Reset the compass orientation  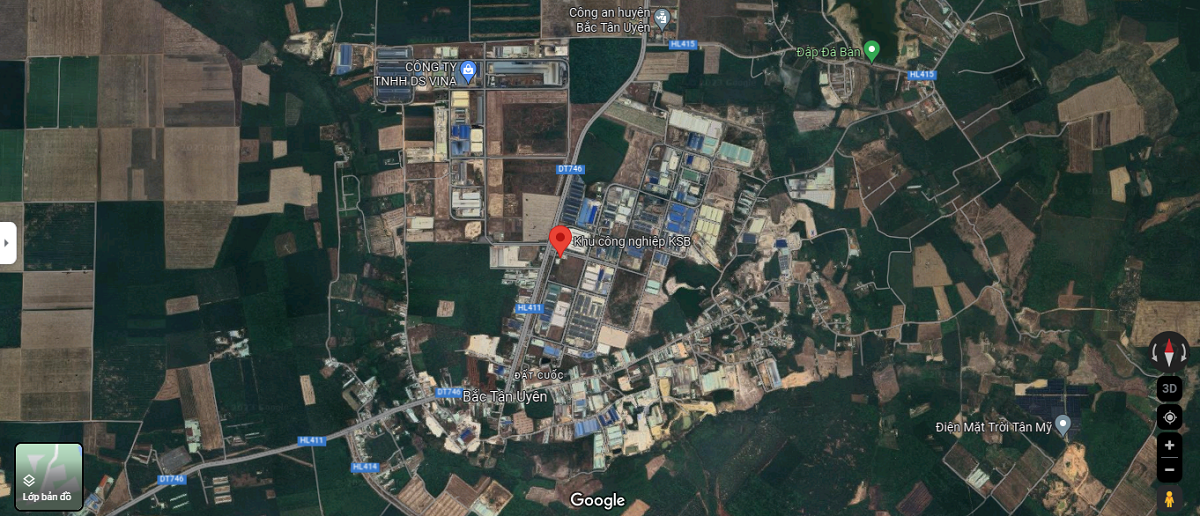pyautogui.click(x=1169, y=352)
